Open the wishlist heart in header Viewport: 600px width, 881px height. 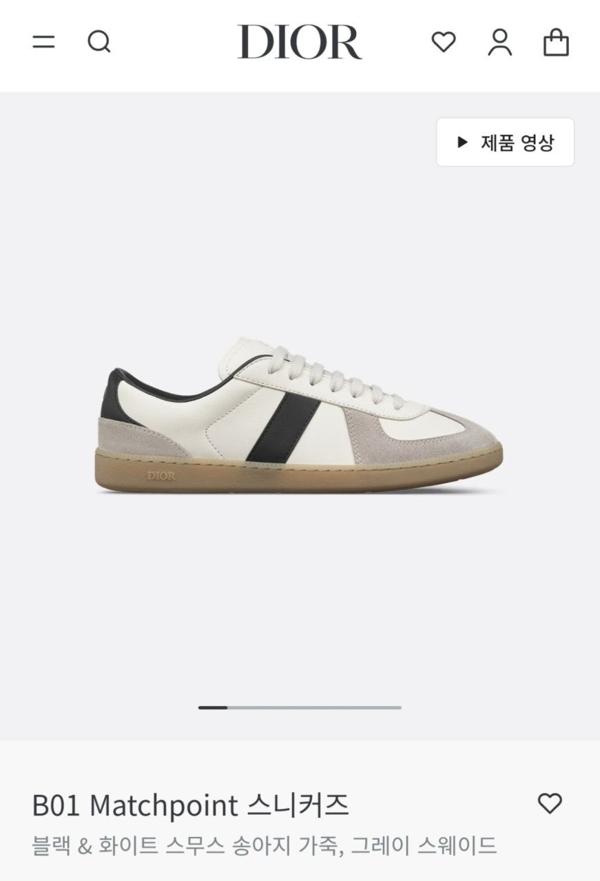coord(443,42)
